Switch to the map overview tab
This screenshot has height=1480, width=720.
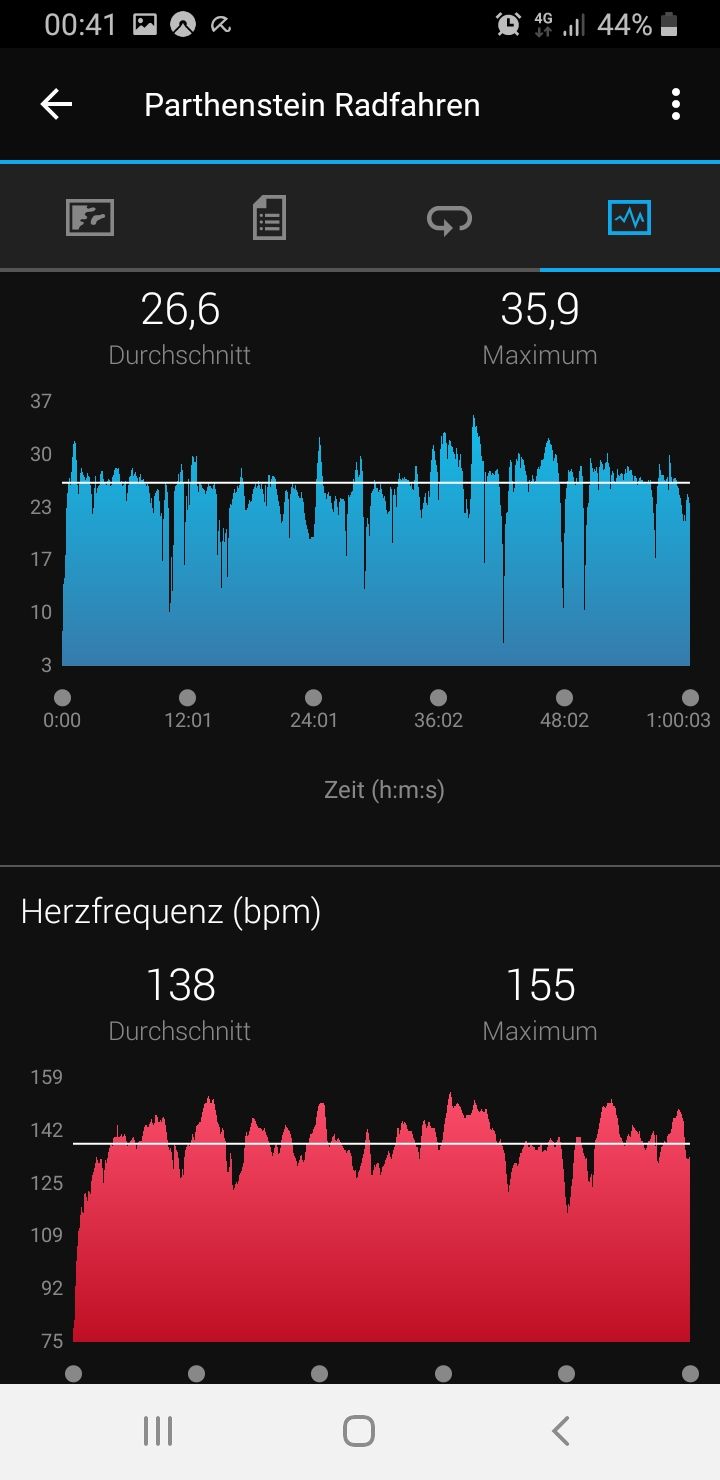90,217
